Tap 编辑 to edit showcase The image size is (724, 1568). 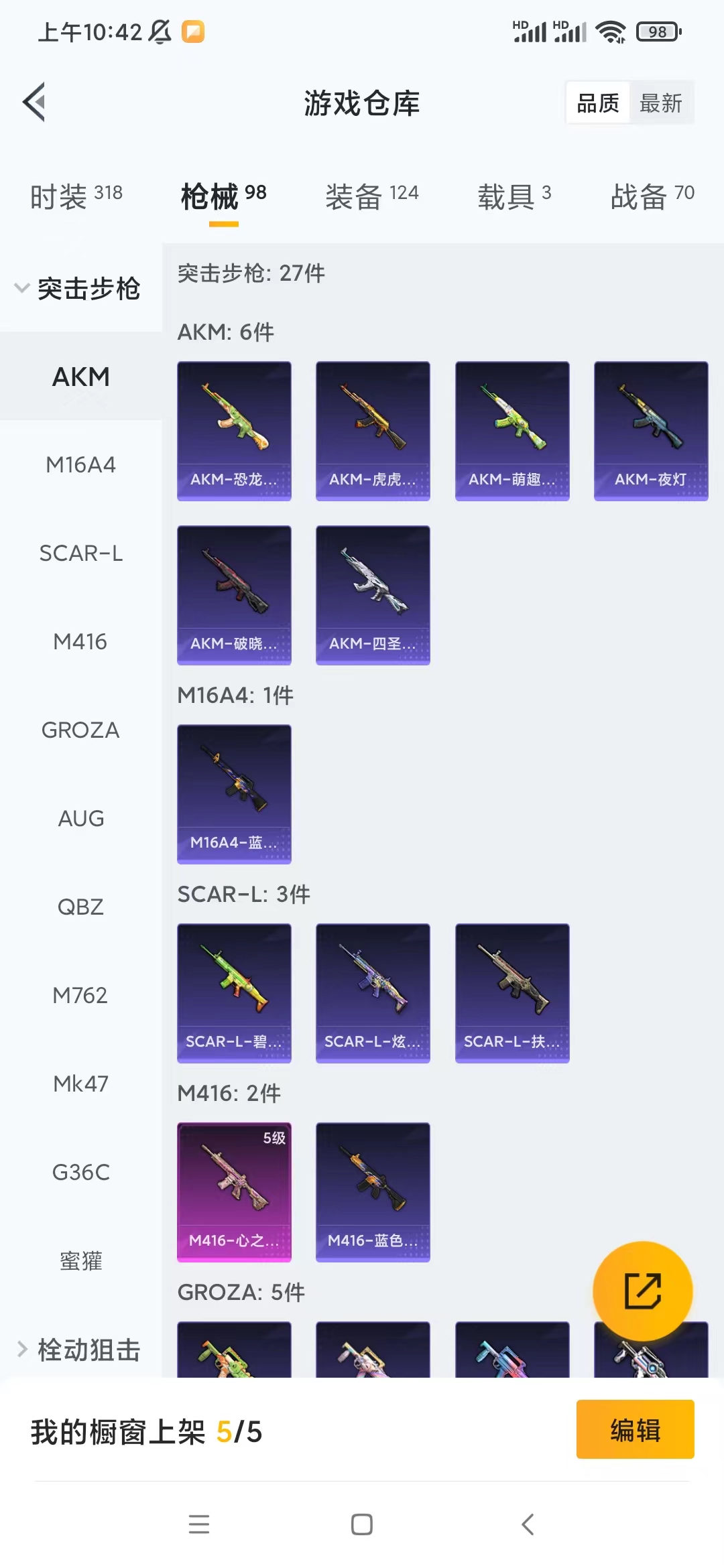(635, 1429)
